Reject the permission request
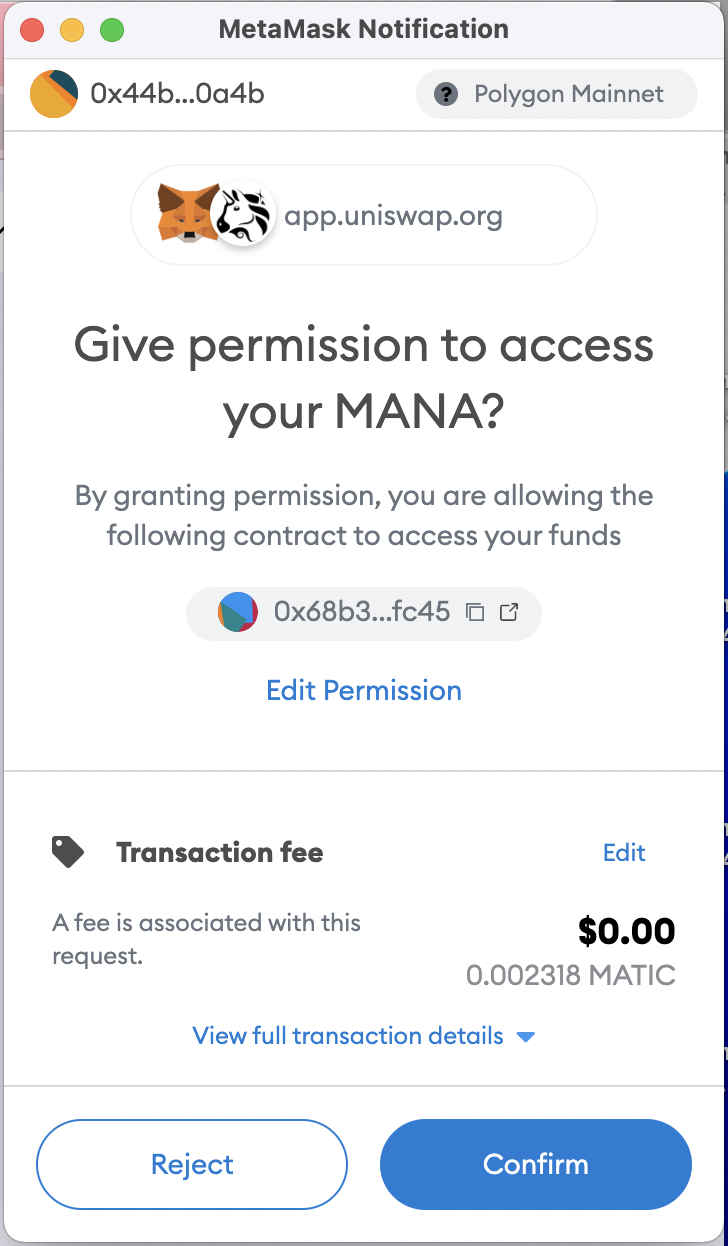The image size is (728, 1246). coord(191,1164)
